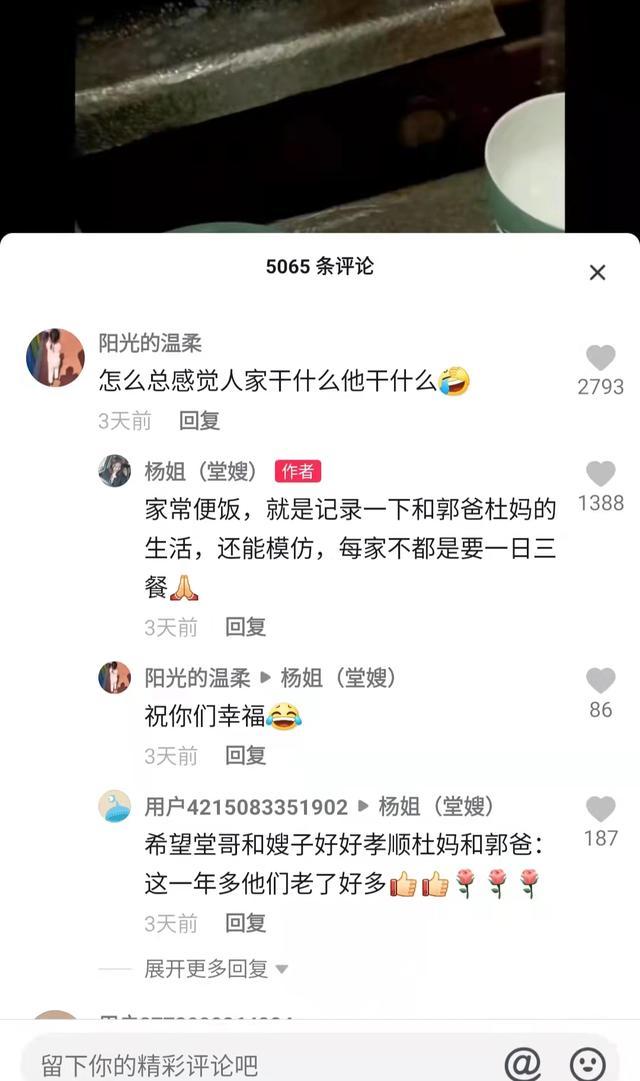
Task: Like the 祝你们幸福 reply
Action: 600,681
